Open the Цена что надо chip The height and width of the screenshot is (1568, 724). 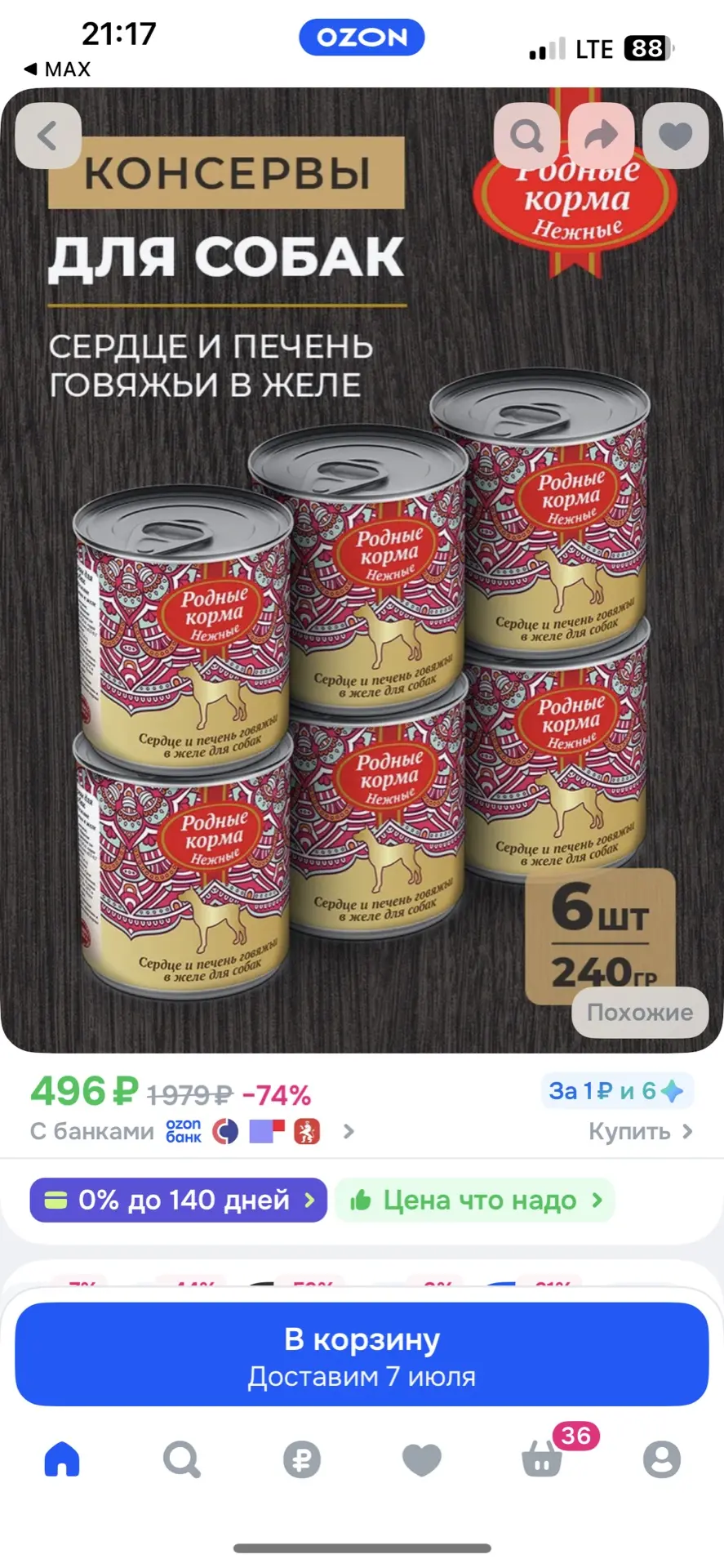click(475, 1200)
